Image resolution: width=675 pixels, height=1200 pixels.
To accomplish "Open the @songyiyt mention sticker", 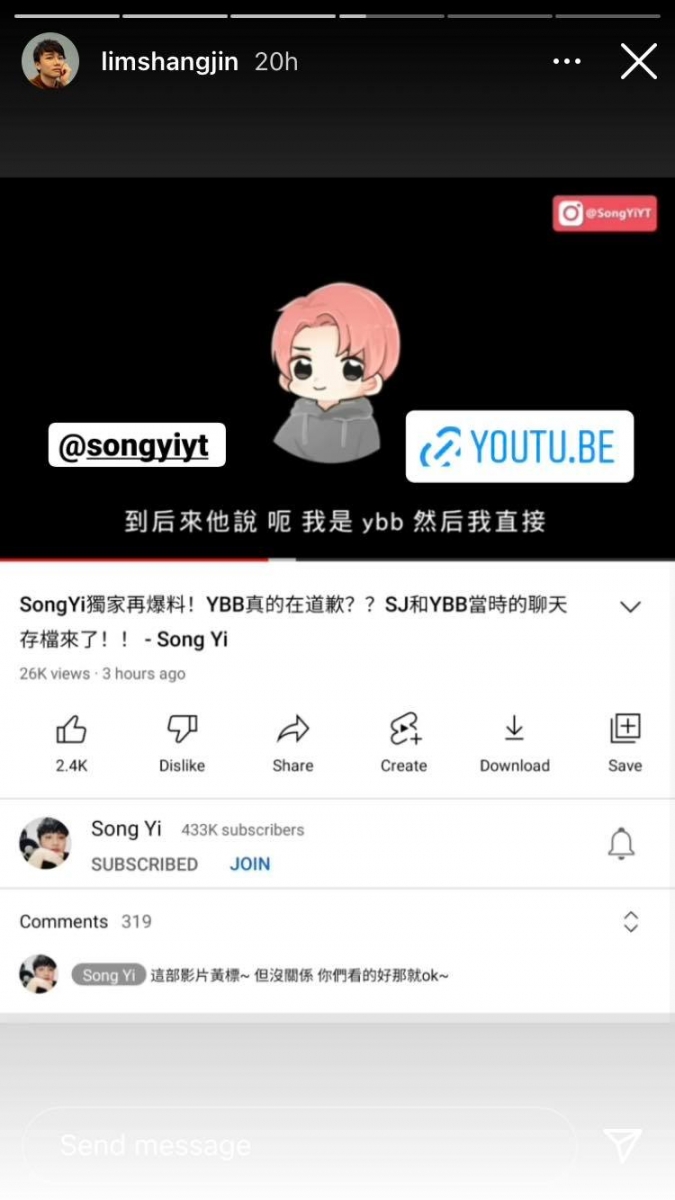I will click(137, 445).
